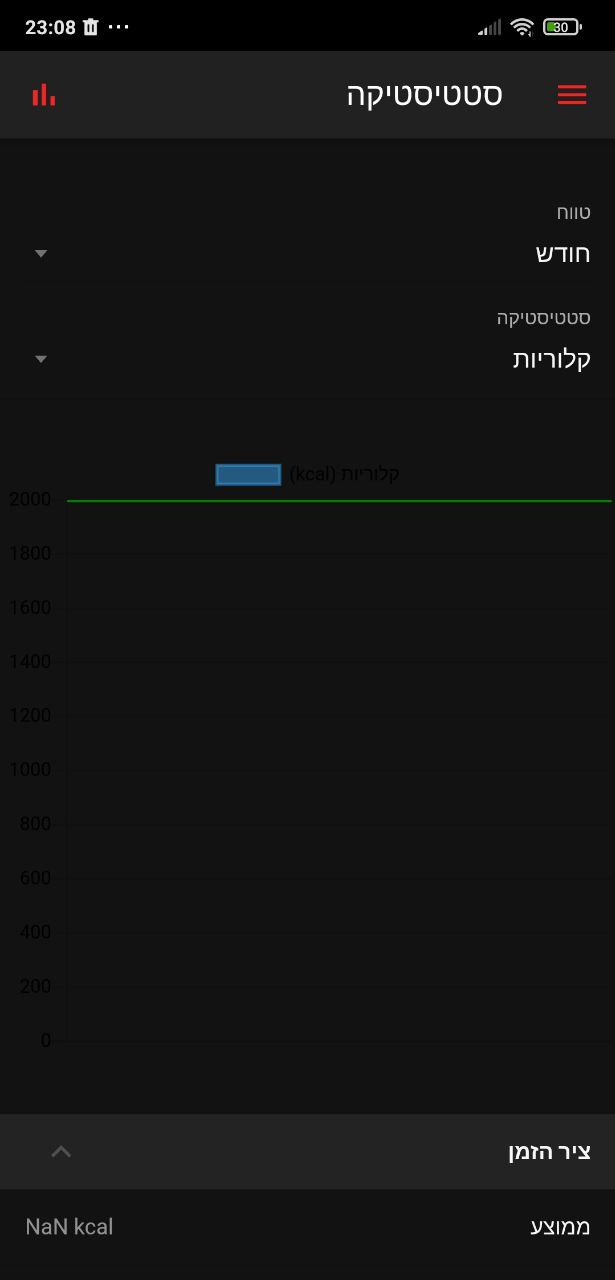
Task: Tap the red bar chart icon
Action: (44, 95)
